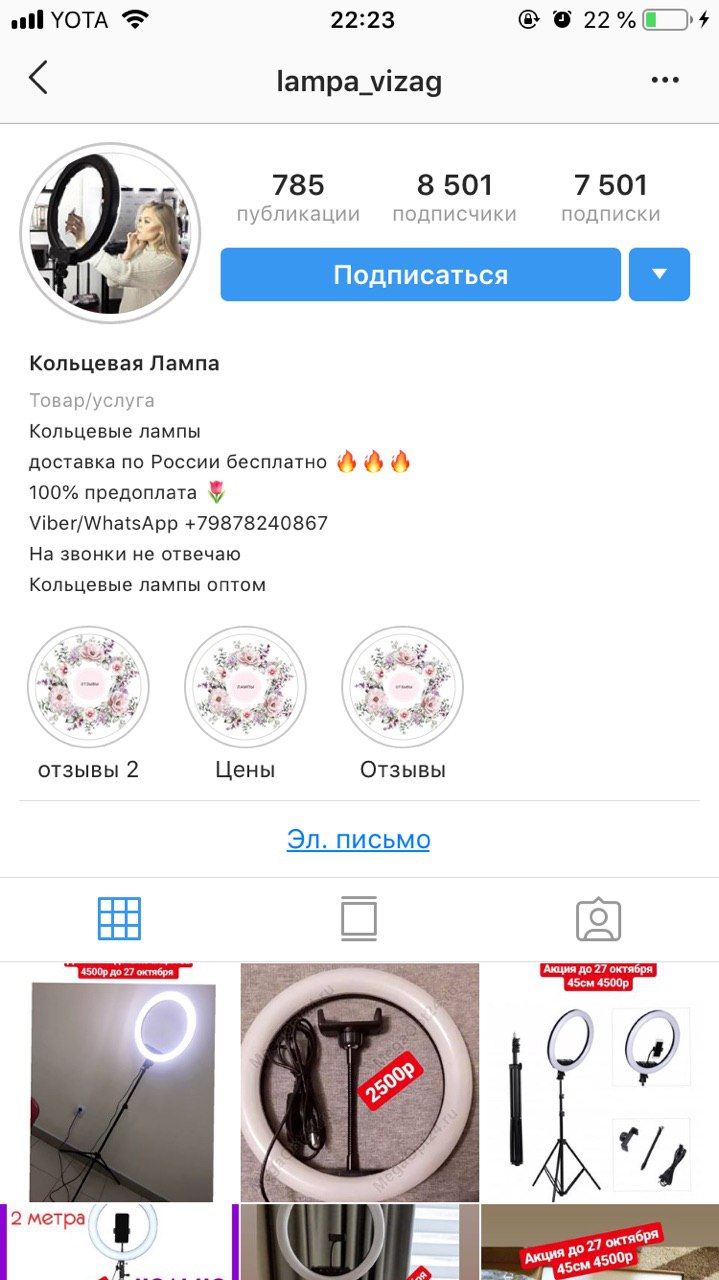Screen dimensions: 719x1280
Task: View the 8 501 подписчики list
Action: pos(454,197)
